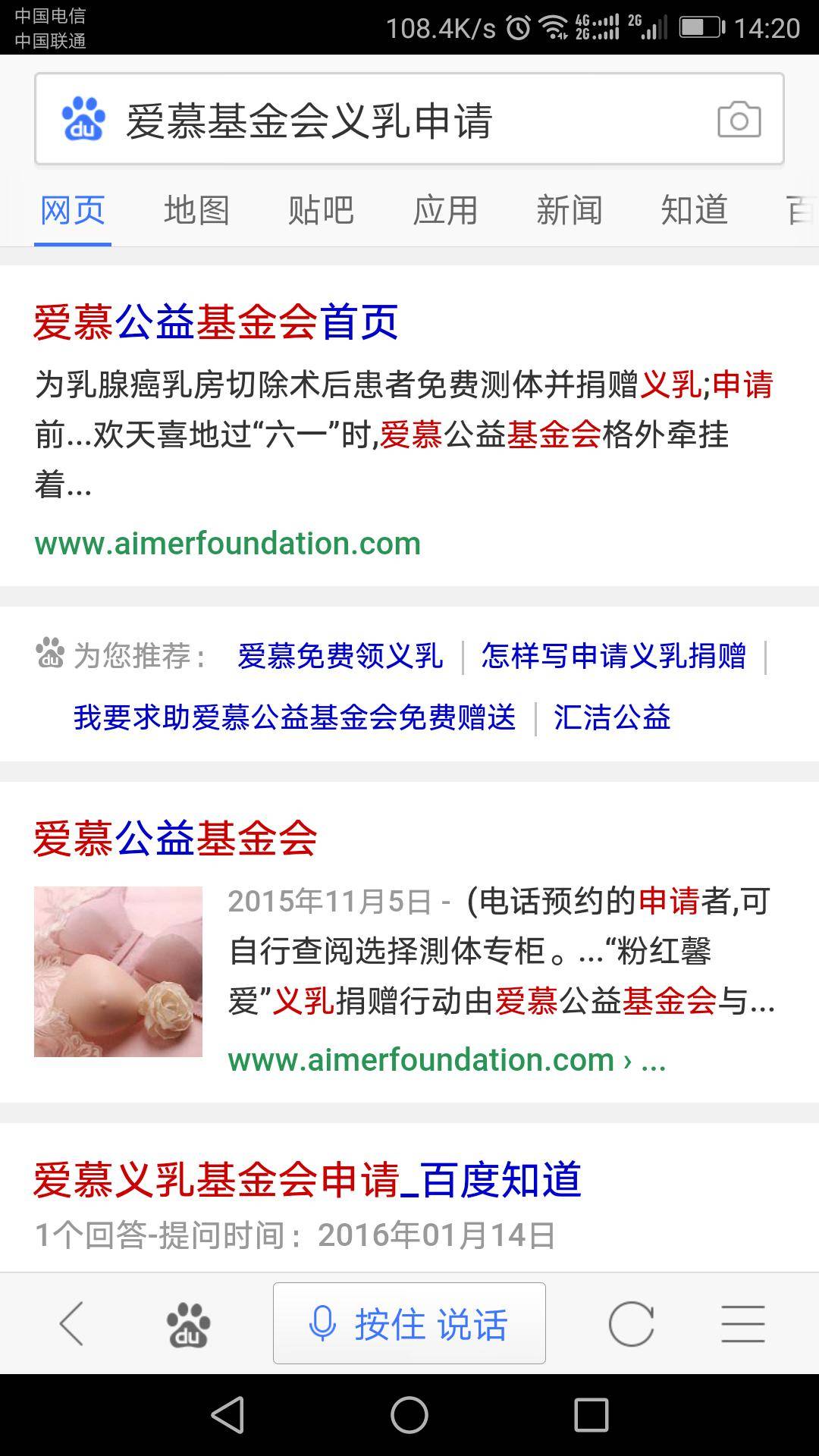Switch to the 新闻 tab
This screenshot has height=1456, width=819.
pyautogui.click(x=570, y=210)
